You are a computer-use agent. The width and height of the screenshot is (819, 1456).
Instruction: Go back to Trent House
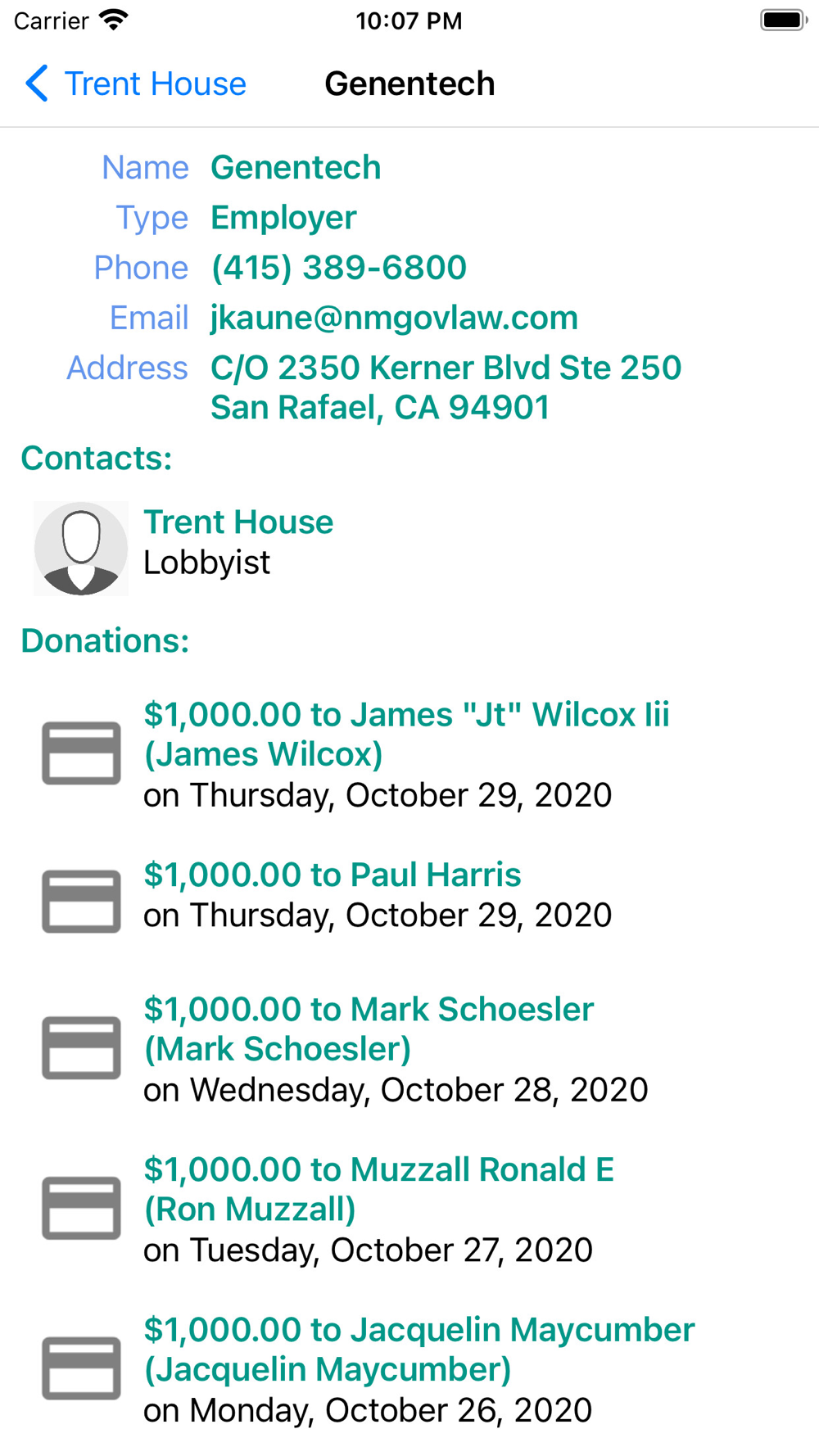click(x=136, y=84)
